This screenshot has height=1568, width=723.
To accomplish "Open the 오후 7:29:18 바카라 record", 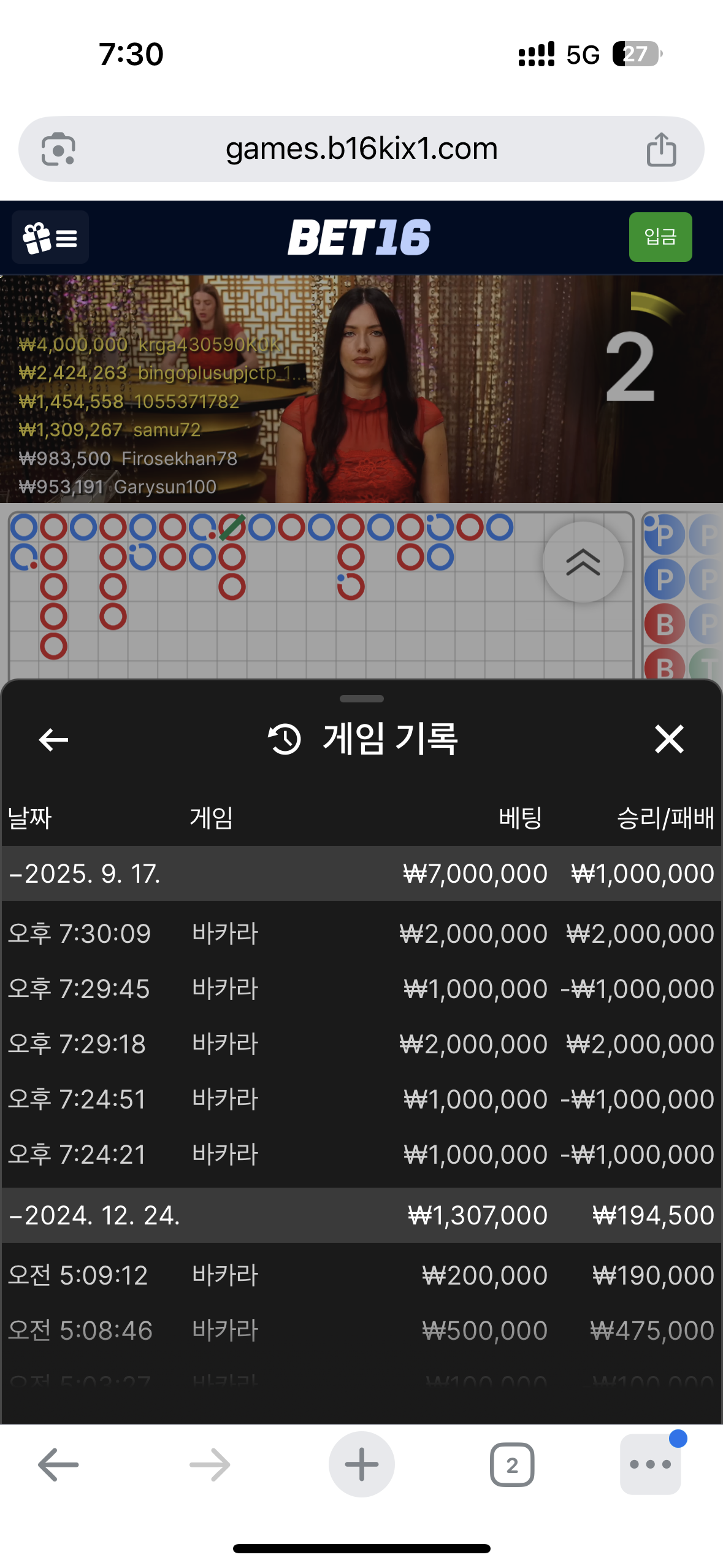I will 361,1044.
